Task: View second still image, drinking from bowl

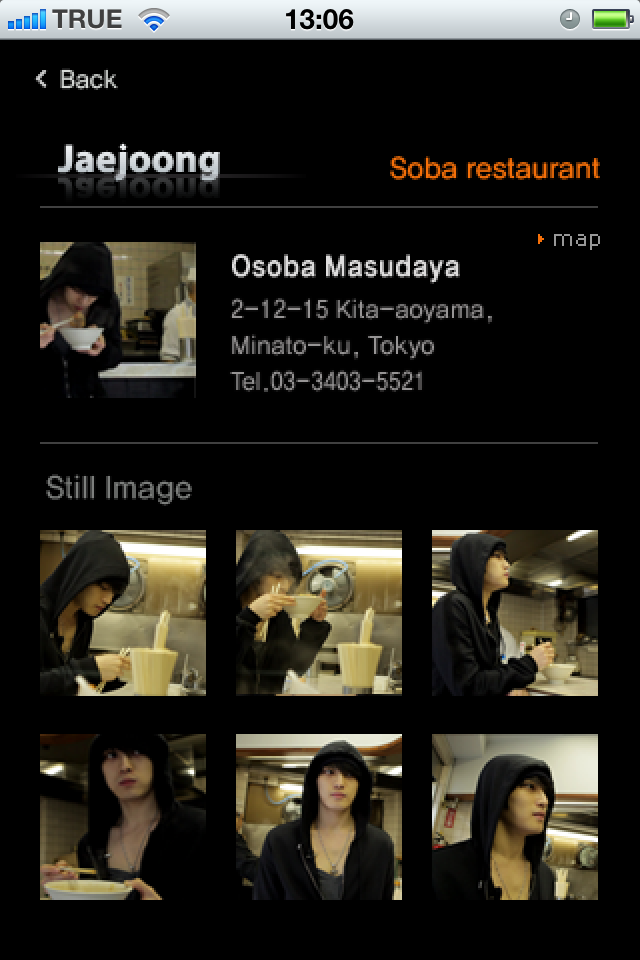Action: [x=319, y=613]
